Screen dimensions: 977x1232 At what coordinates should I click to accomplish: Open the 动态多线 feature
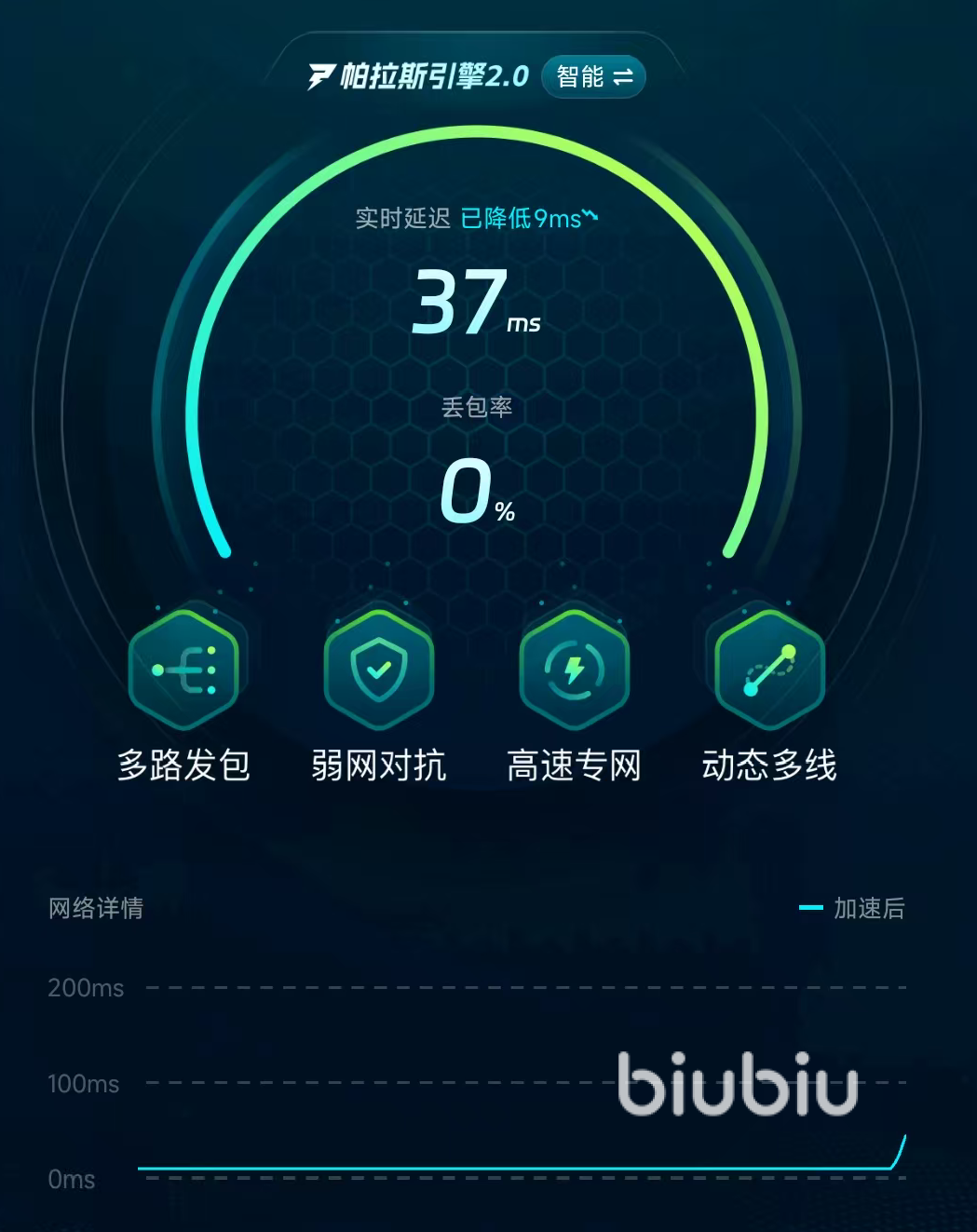769,670
